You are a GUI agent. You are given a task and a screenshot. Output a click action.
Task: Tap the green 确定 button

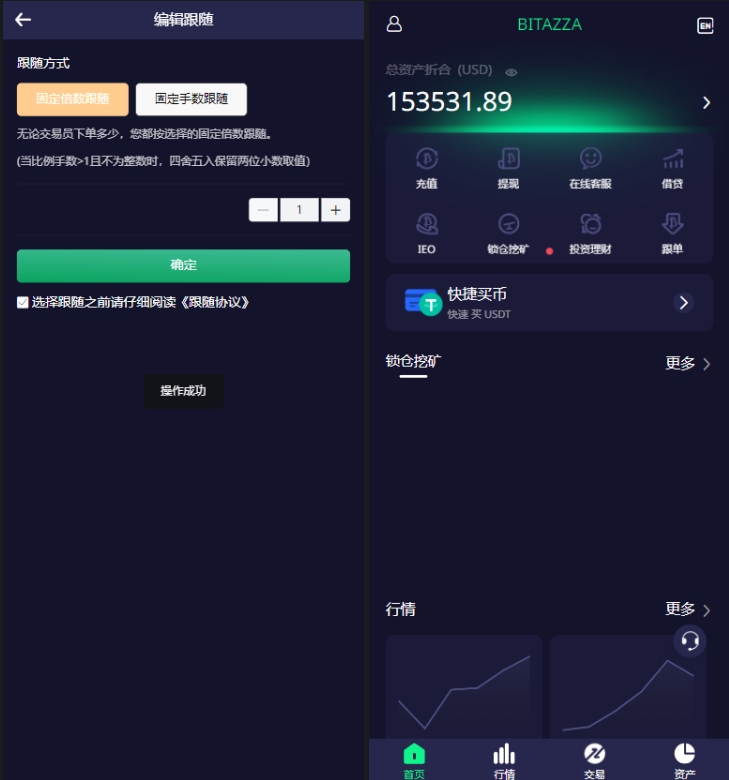[x=183, y=265]
